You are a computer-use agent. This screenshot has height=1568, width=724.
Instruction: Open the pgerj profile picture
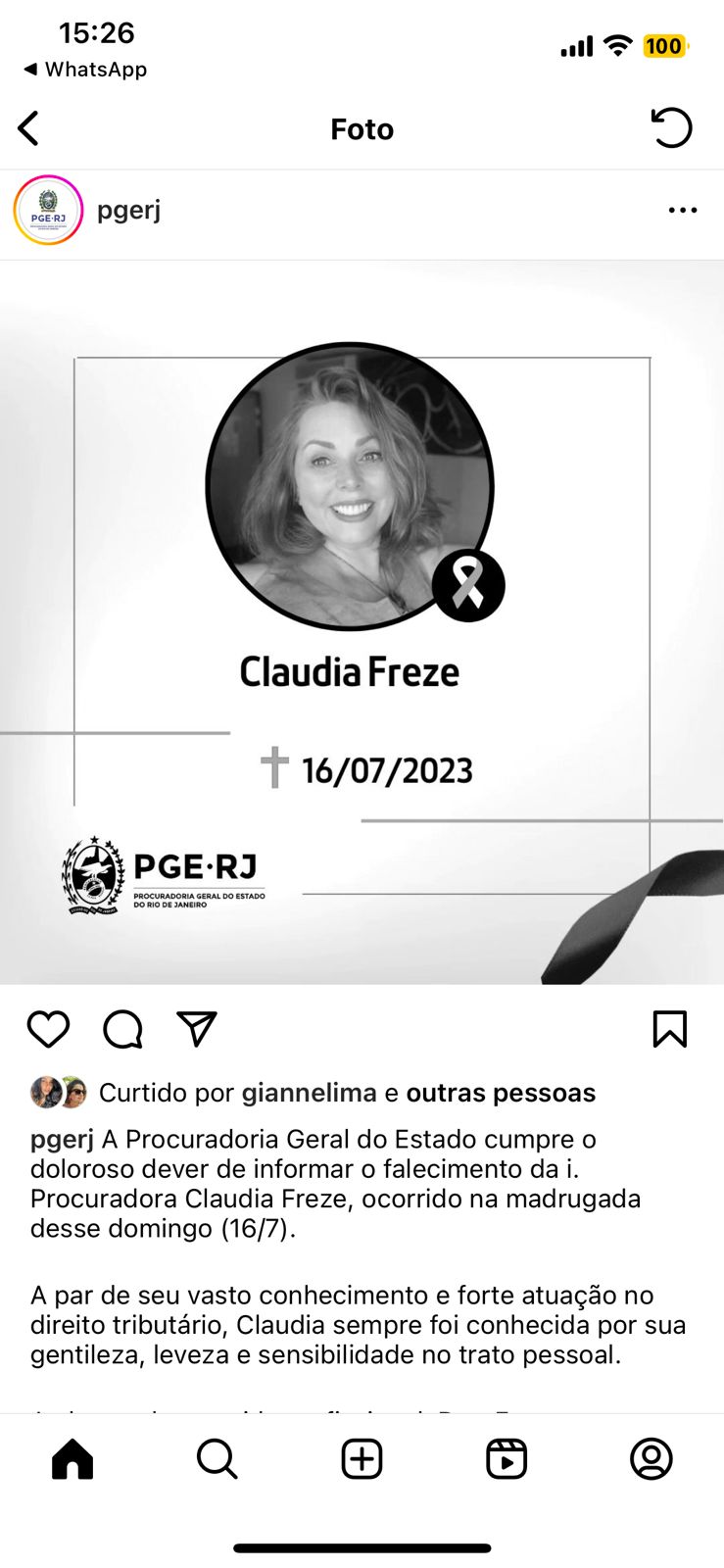(x=48, y=210)
